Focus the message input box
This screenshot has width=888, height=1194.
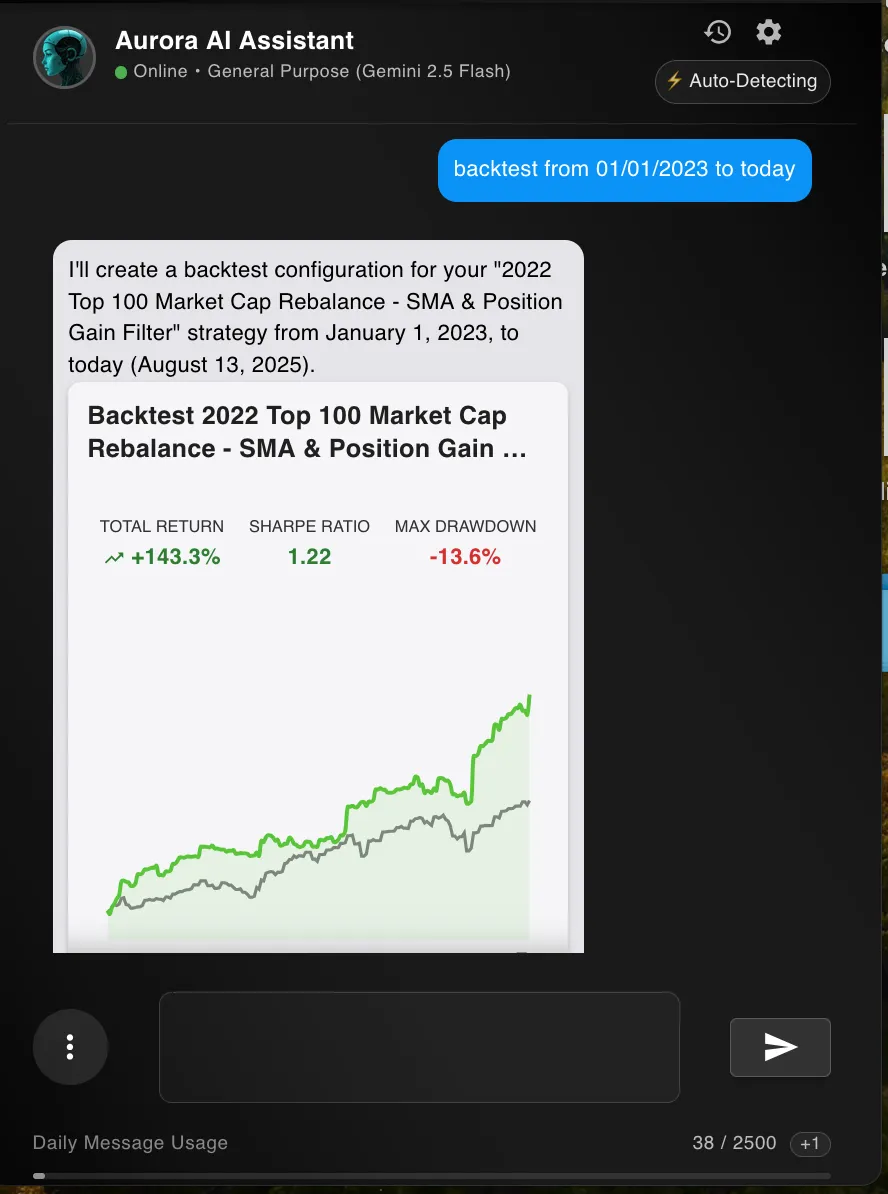[x=419, y=1047]
